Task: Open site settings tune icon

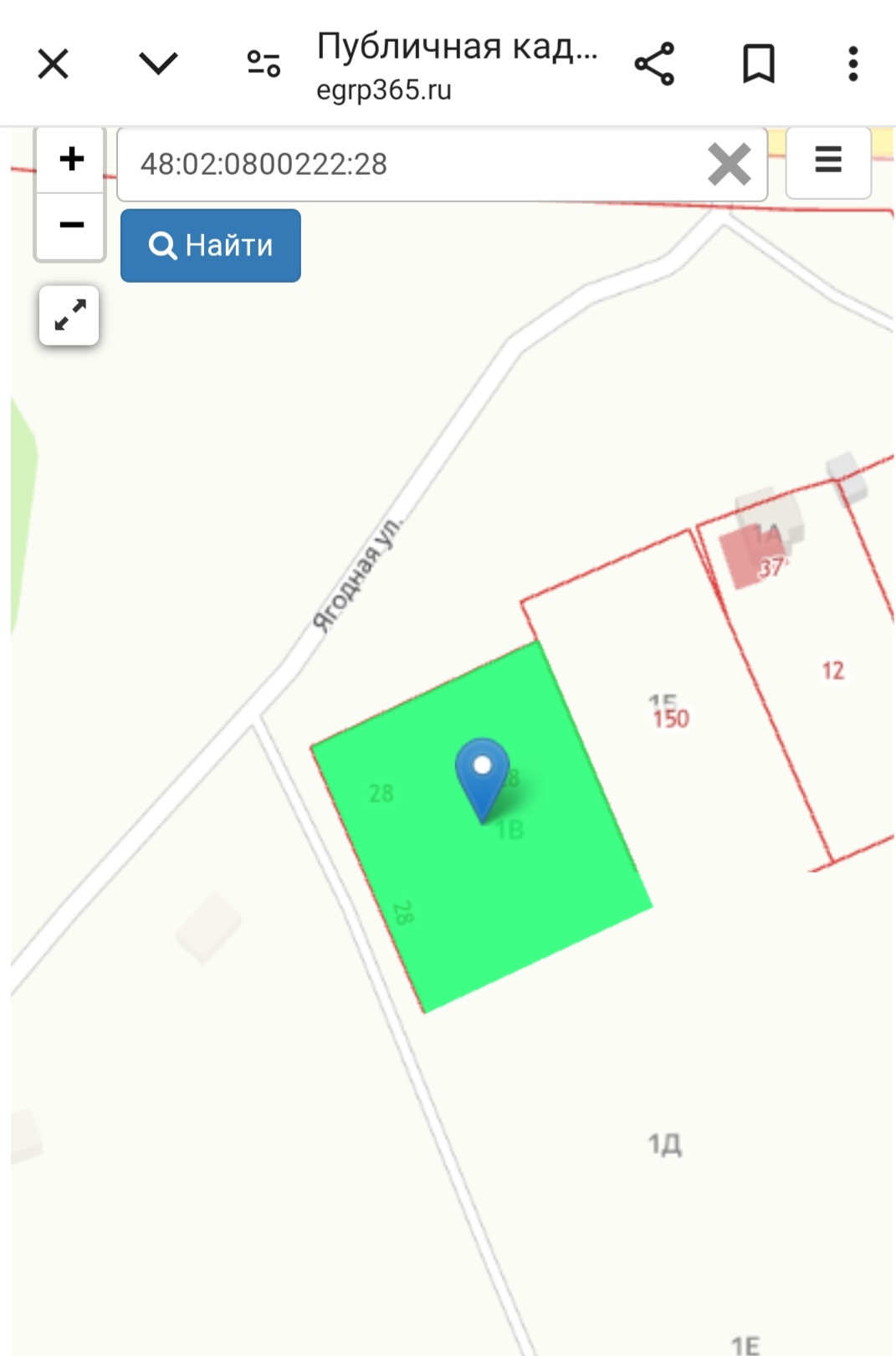Action: 264,64
